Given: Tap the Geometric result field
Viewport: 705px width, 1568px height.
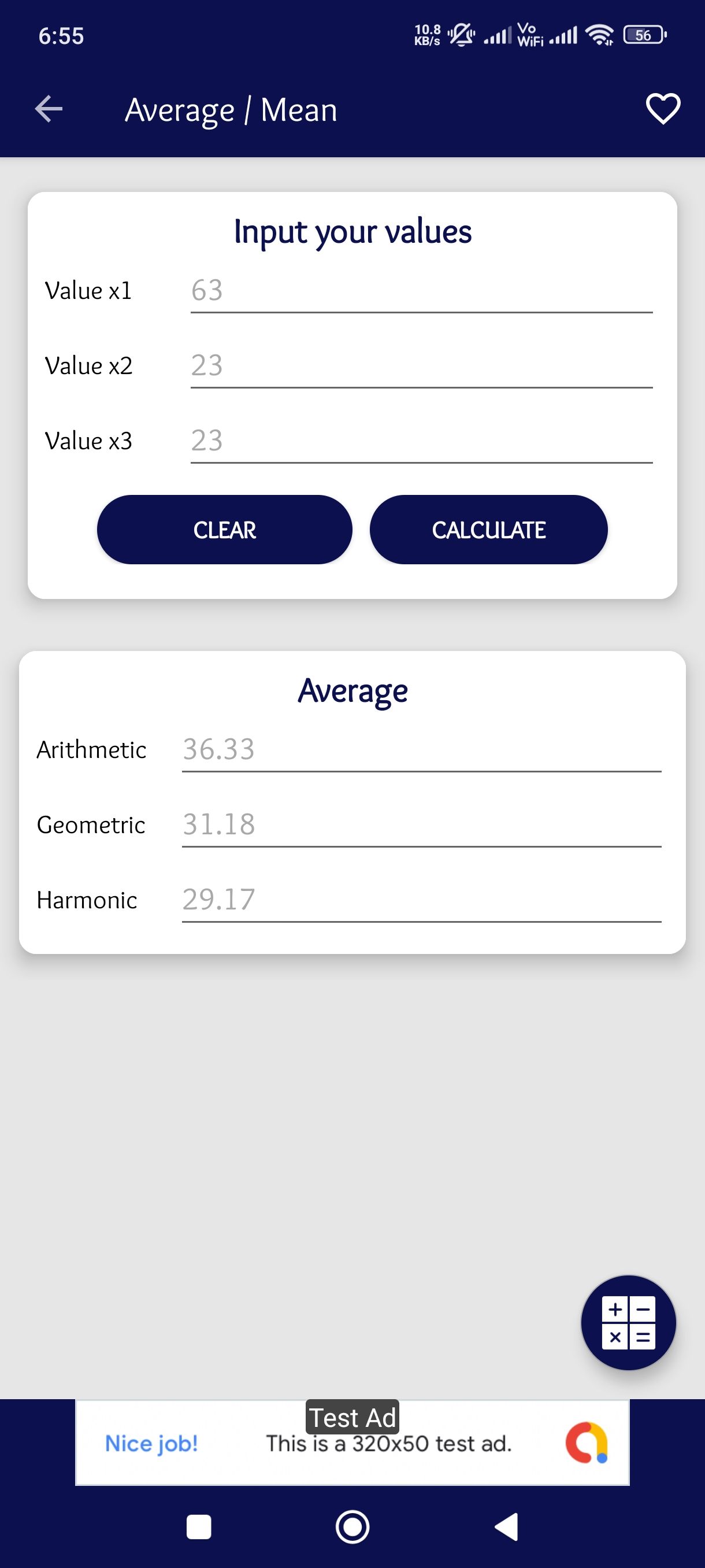Looking at the screenshot, I should 421,825.
